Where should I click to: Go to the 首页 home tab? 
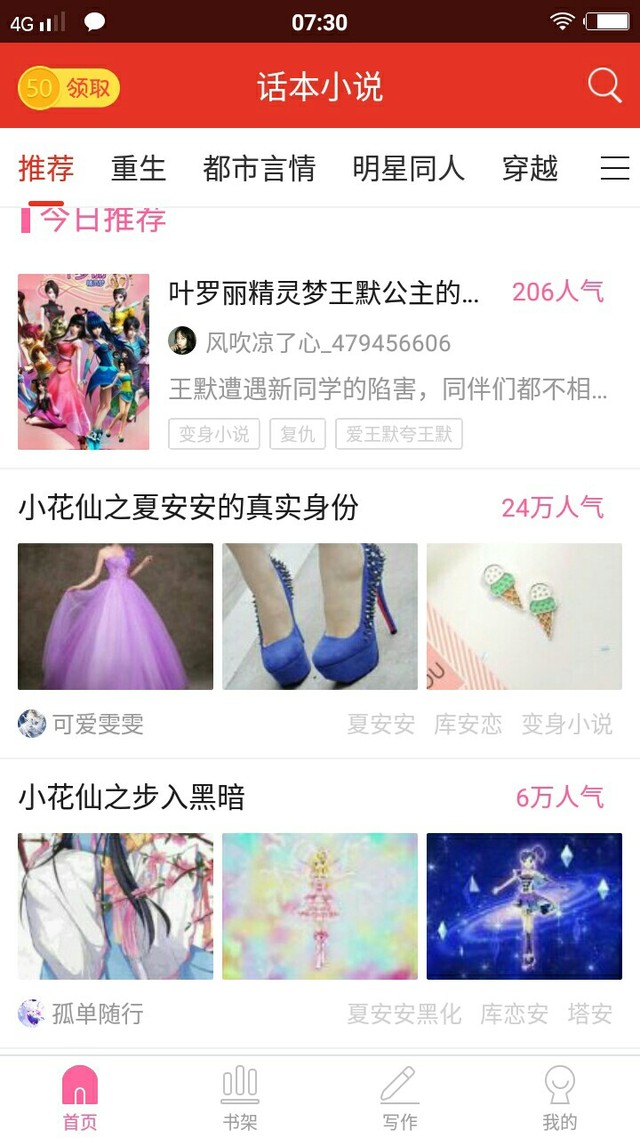80,1097
